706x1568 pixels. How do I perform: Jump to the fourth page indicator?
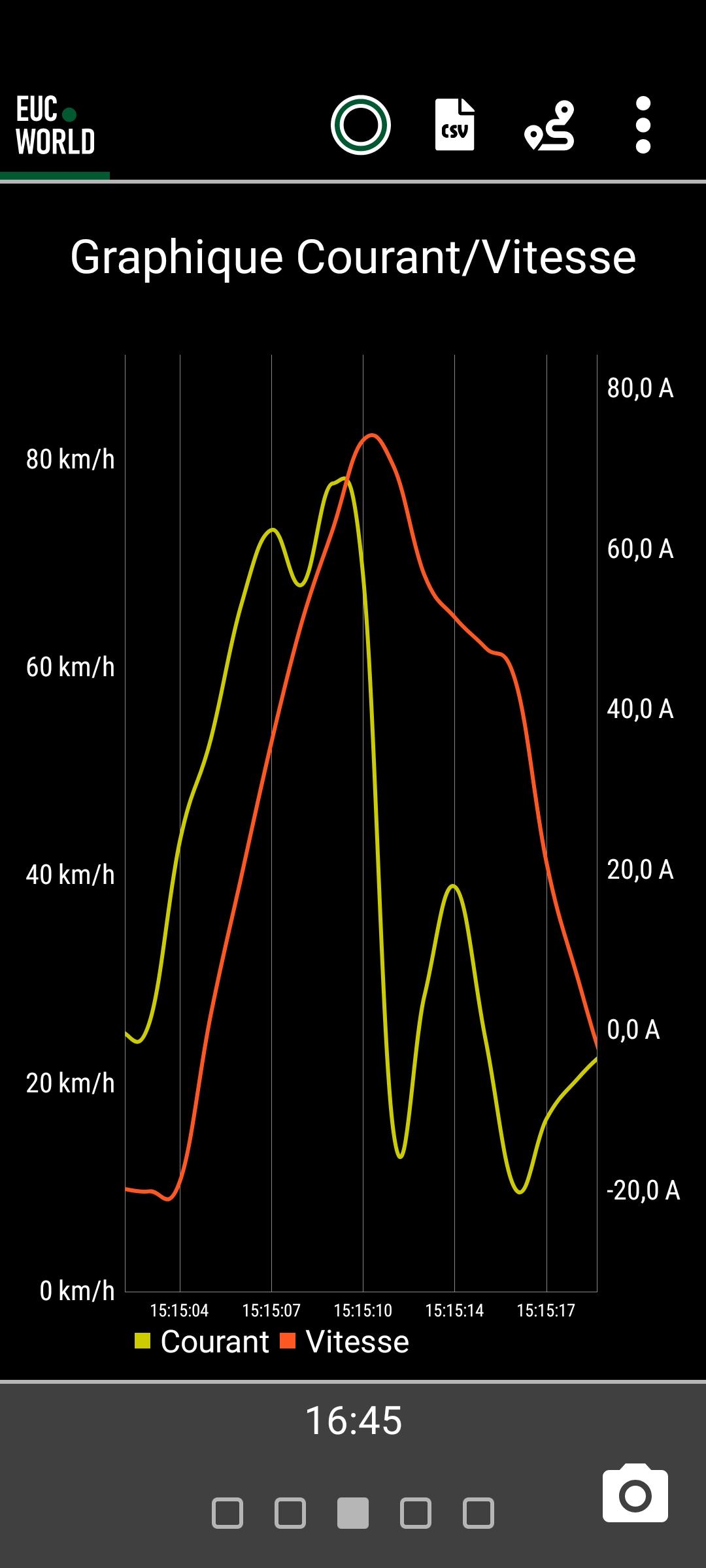coord(416,1513)
